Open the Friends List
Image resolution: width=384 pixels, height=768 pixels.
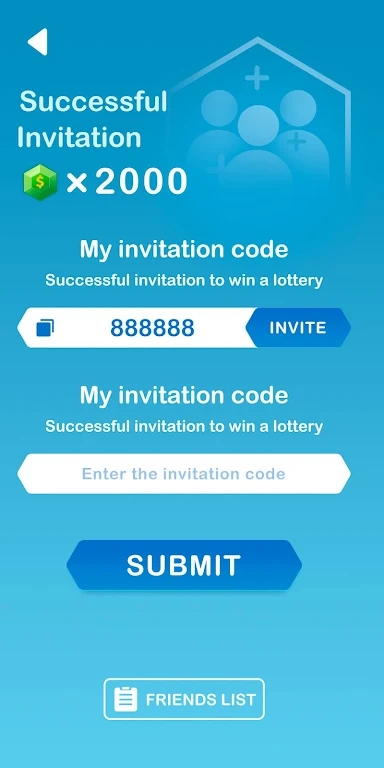tap(184, 699)
